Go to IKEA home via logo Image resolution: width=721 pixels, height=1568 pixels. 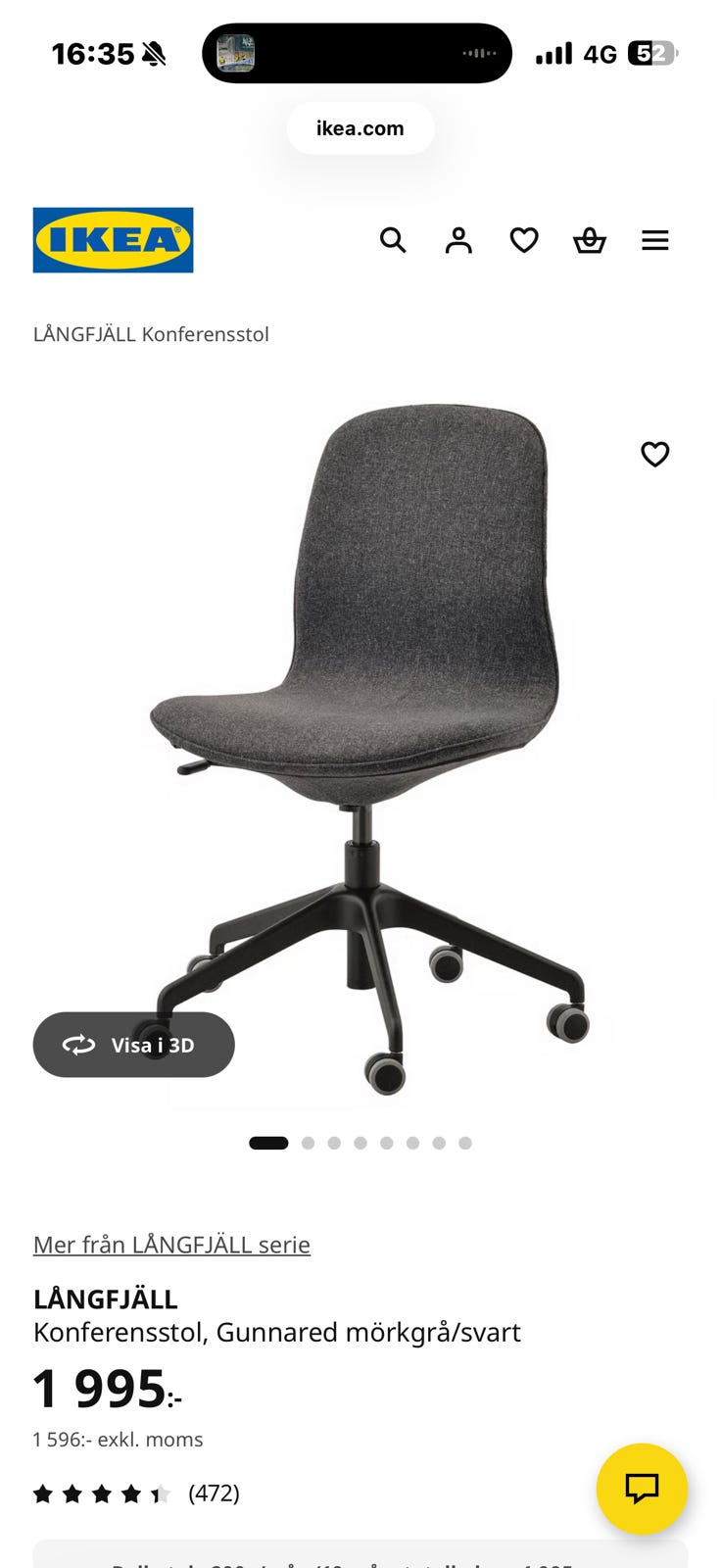point(113,240)
